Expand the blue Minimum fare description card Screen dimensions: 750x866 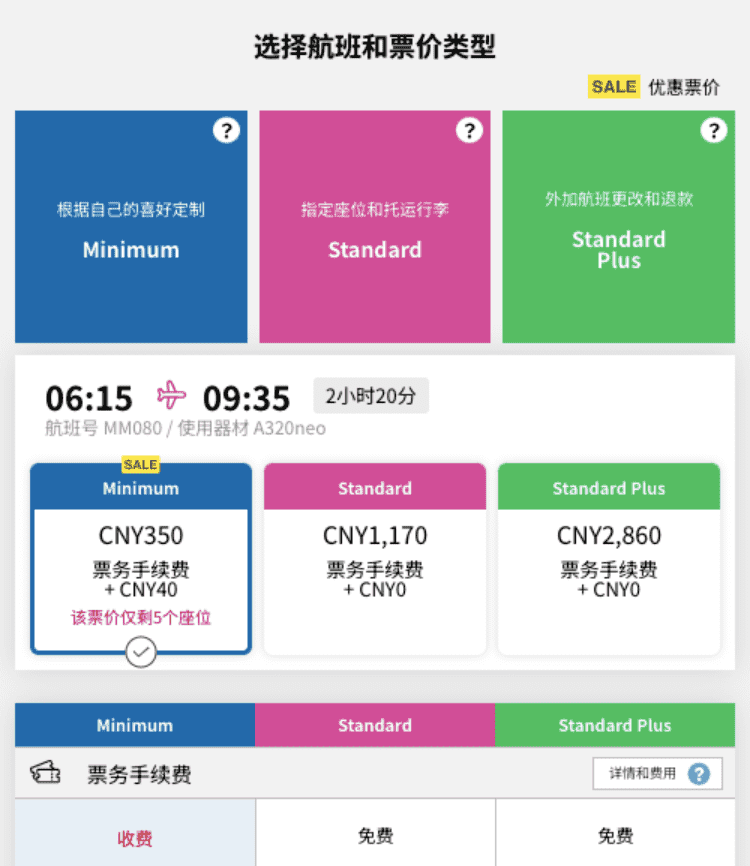[130, 227]
